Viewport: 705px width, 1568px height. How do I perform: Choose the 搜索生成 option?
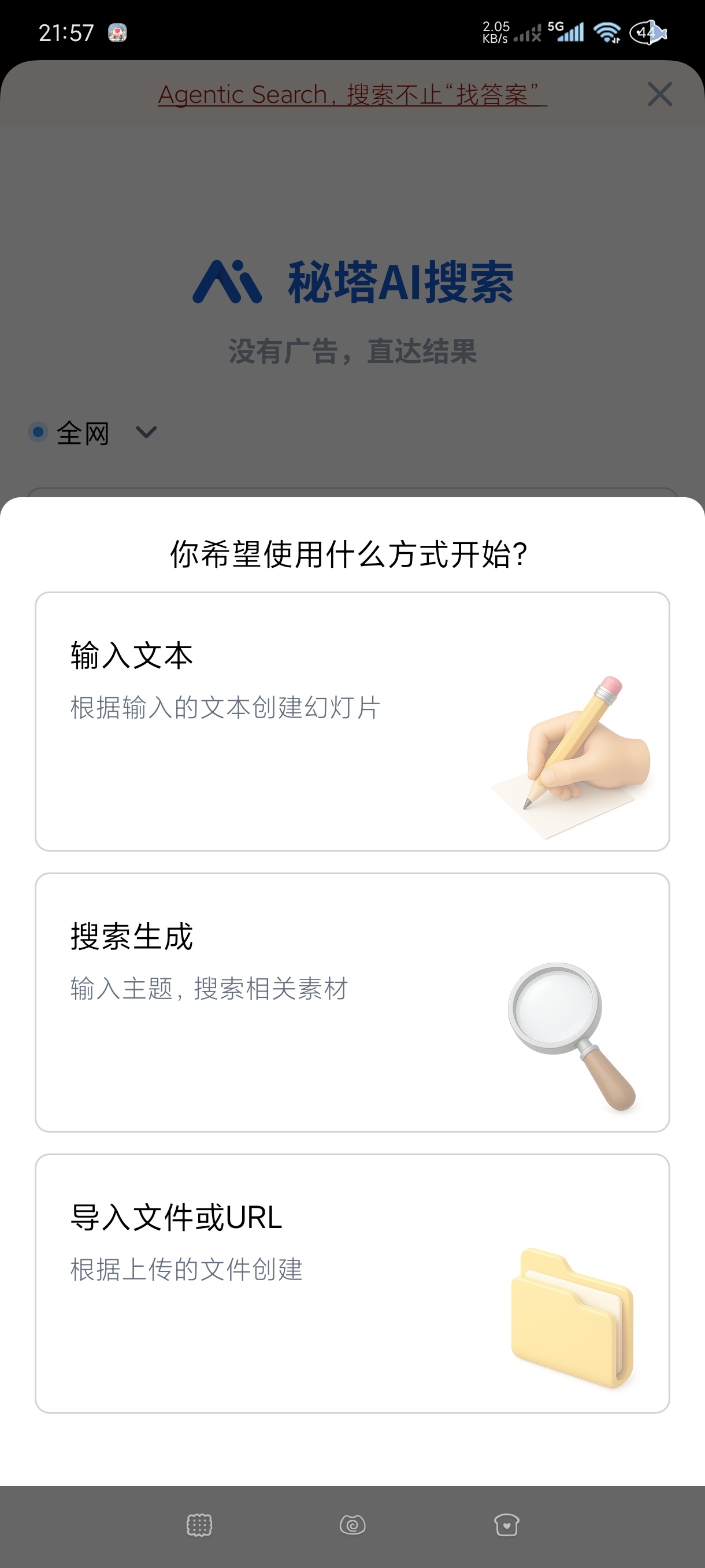[x=352, y=1002]
